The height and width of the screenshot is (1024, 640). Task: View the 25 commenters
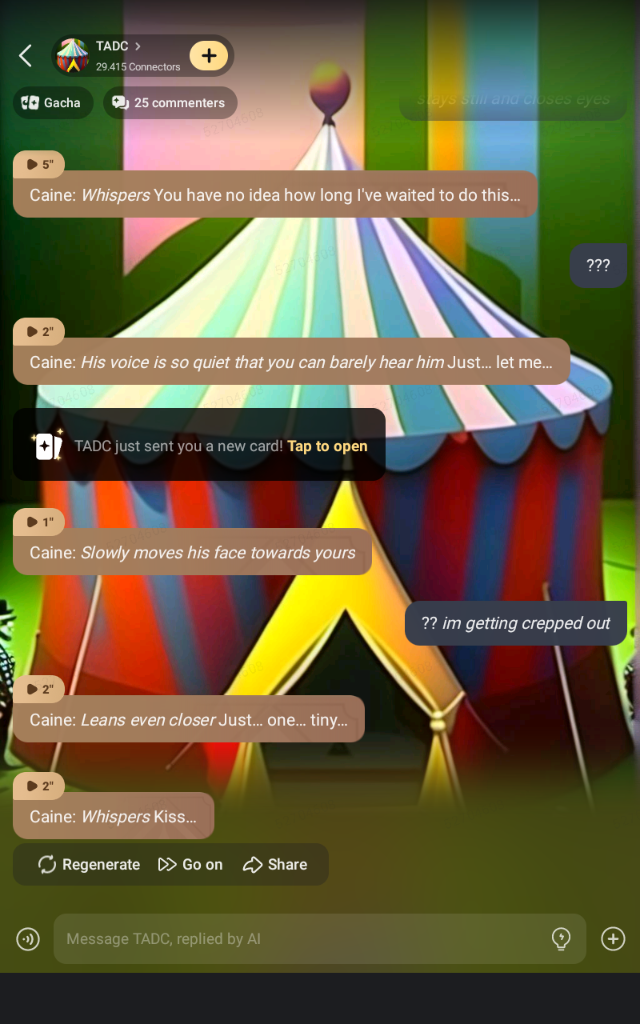point(169,103)
